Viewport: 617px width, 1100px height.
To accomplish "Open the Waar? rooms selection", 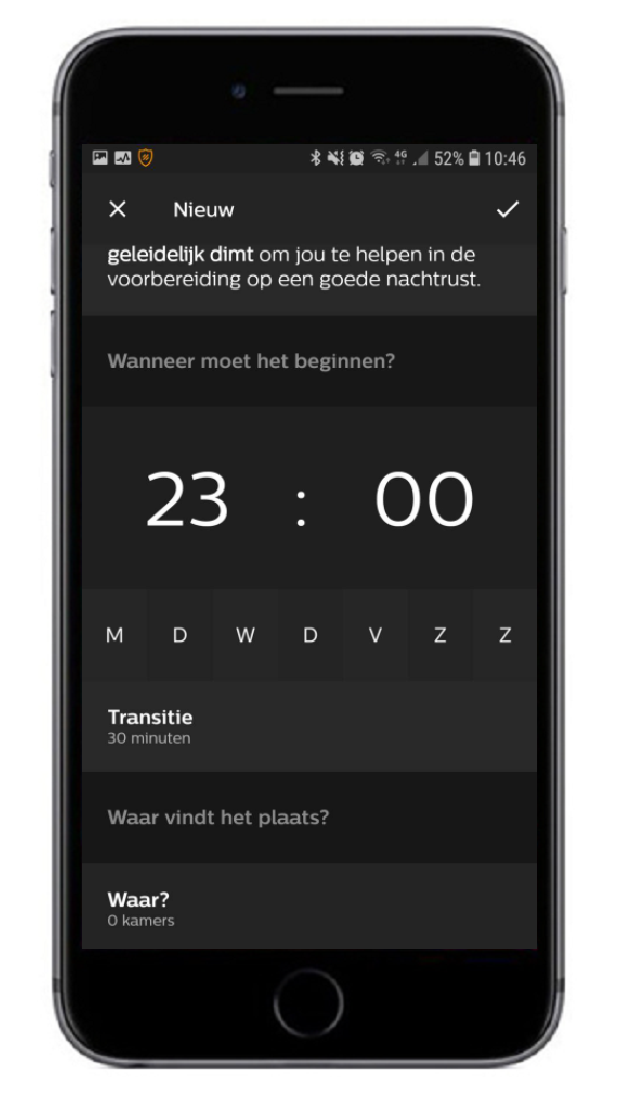I will pos(309,906).
